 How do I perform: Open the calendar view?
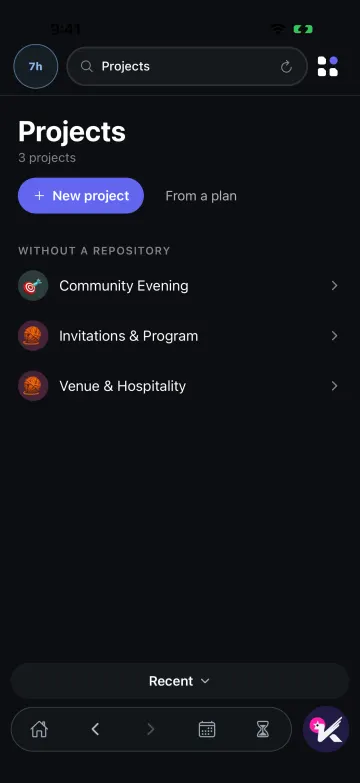pos(207,730)
